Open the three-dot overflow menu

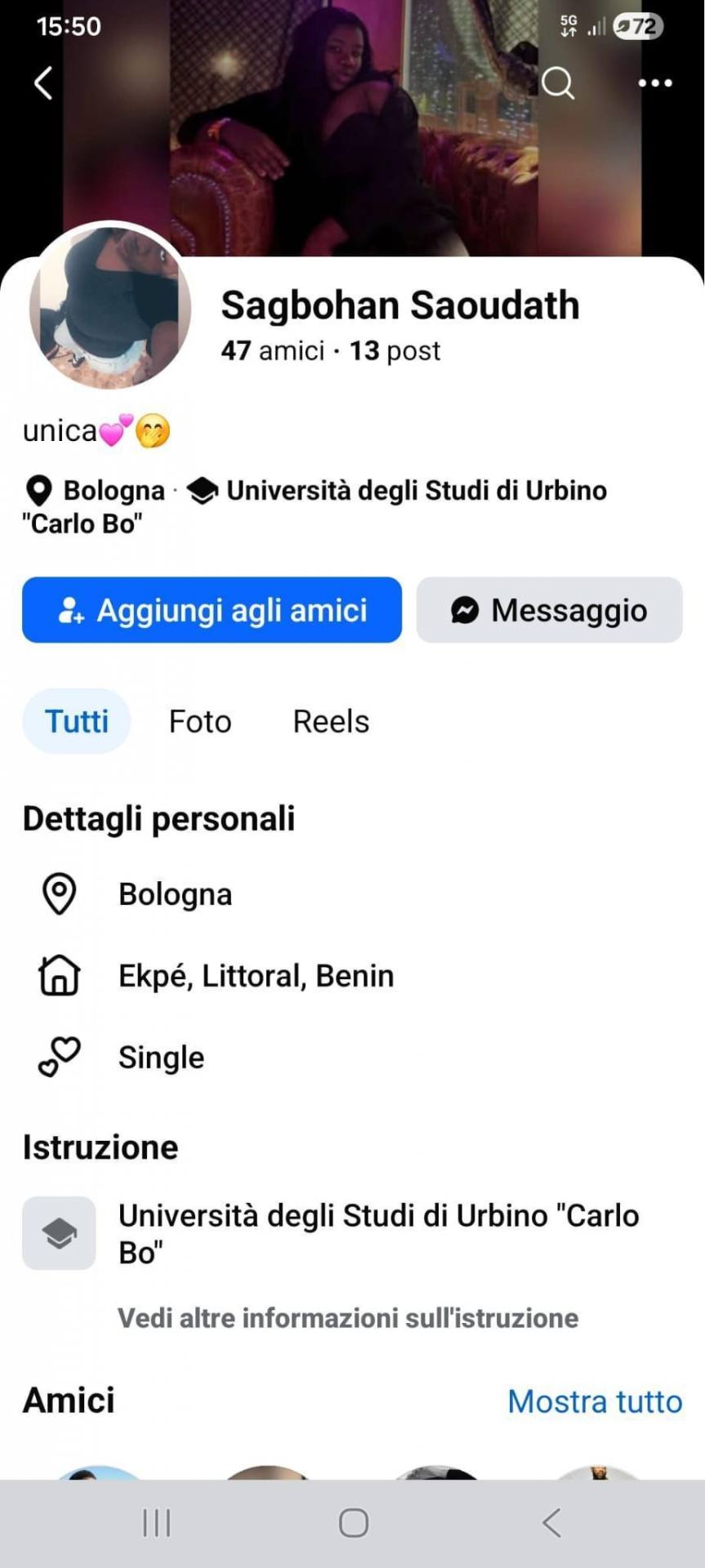(654, 82)
